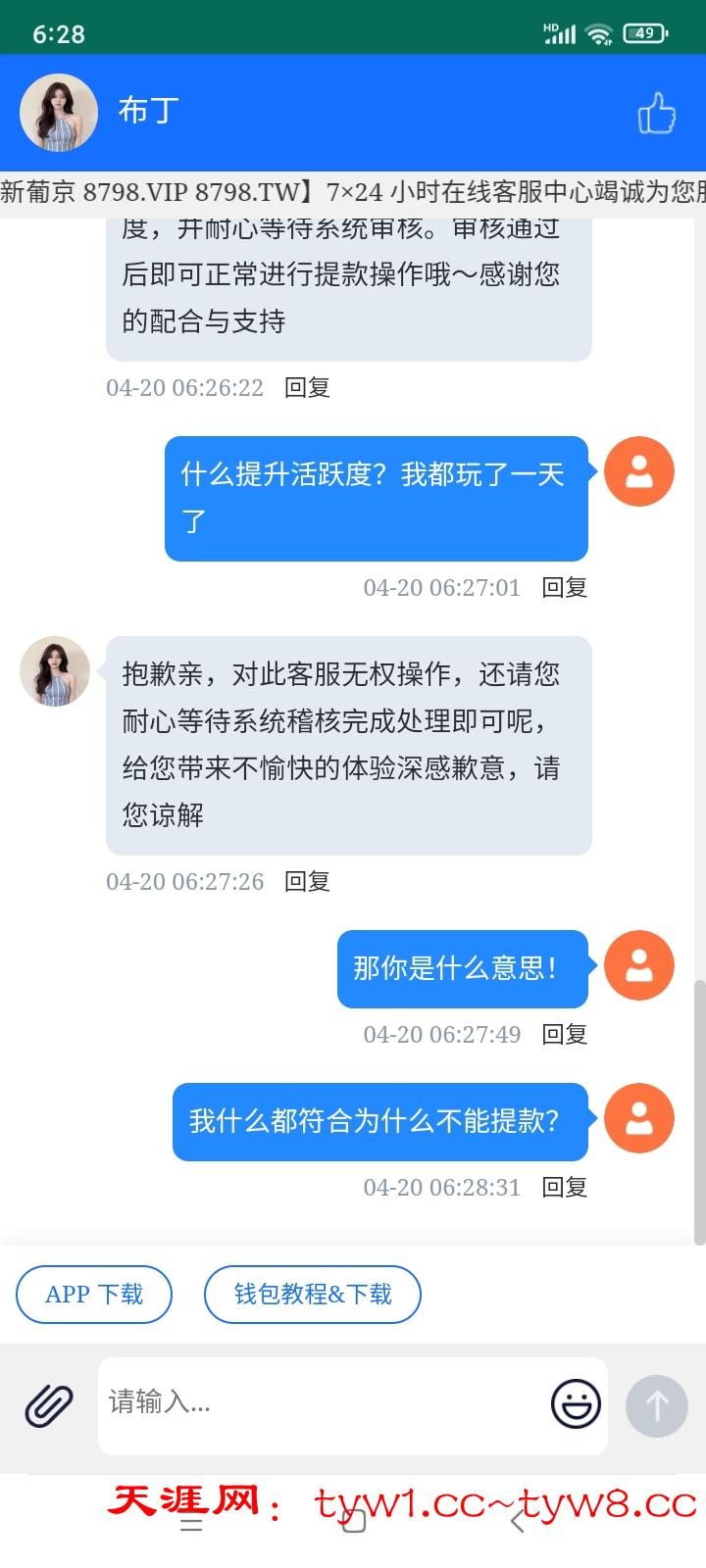Screen dimensions: 706x1568
Task: Reply to my 06:28:31 message
Action: click(565, 1188)
